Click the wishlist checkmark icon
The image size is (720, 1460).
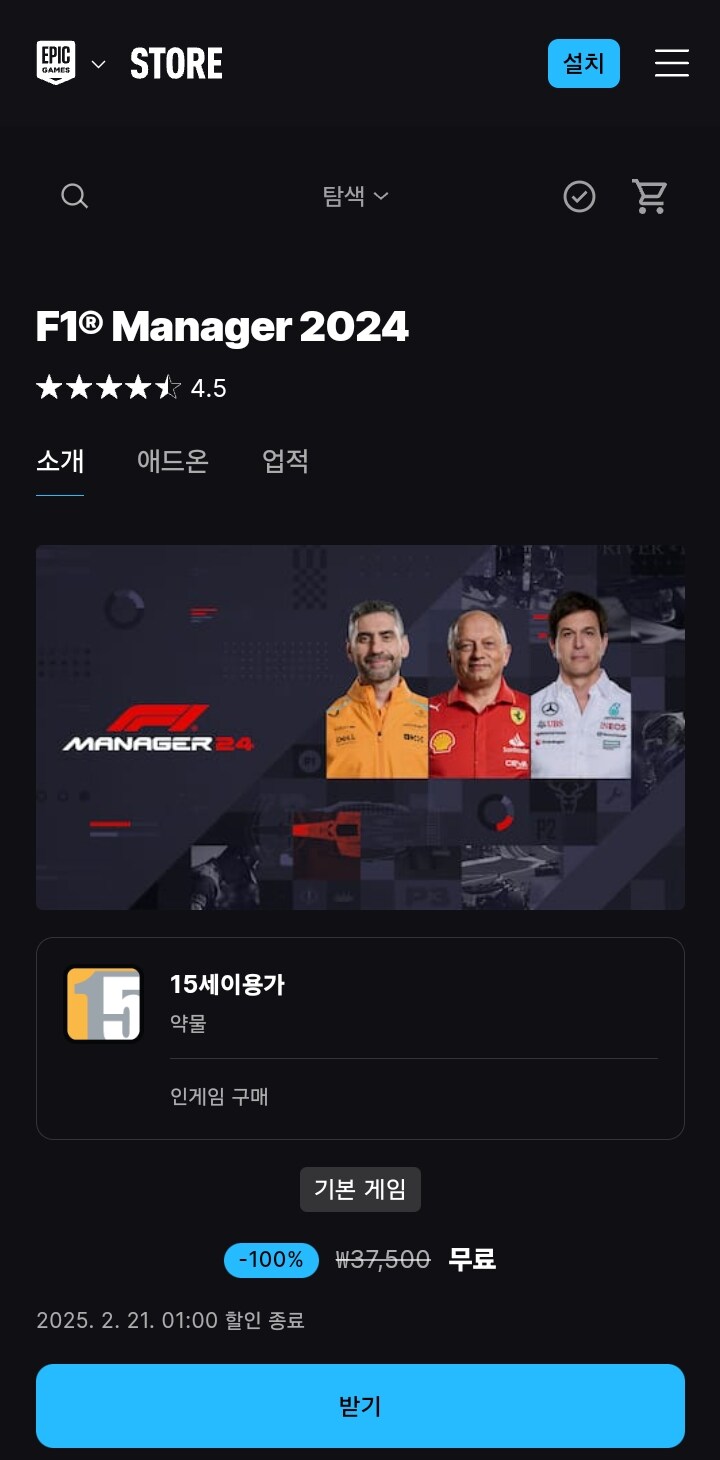coord(579,196)
